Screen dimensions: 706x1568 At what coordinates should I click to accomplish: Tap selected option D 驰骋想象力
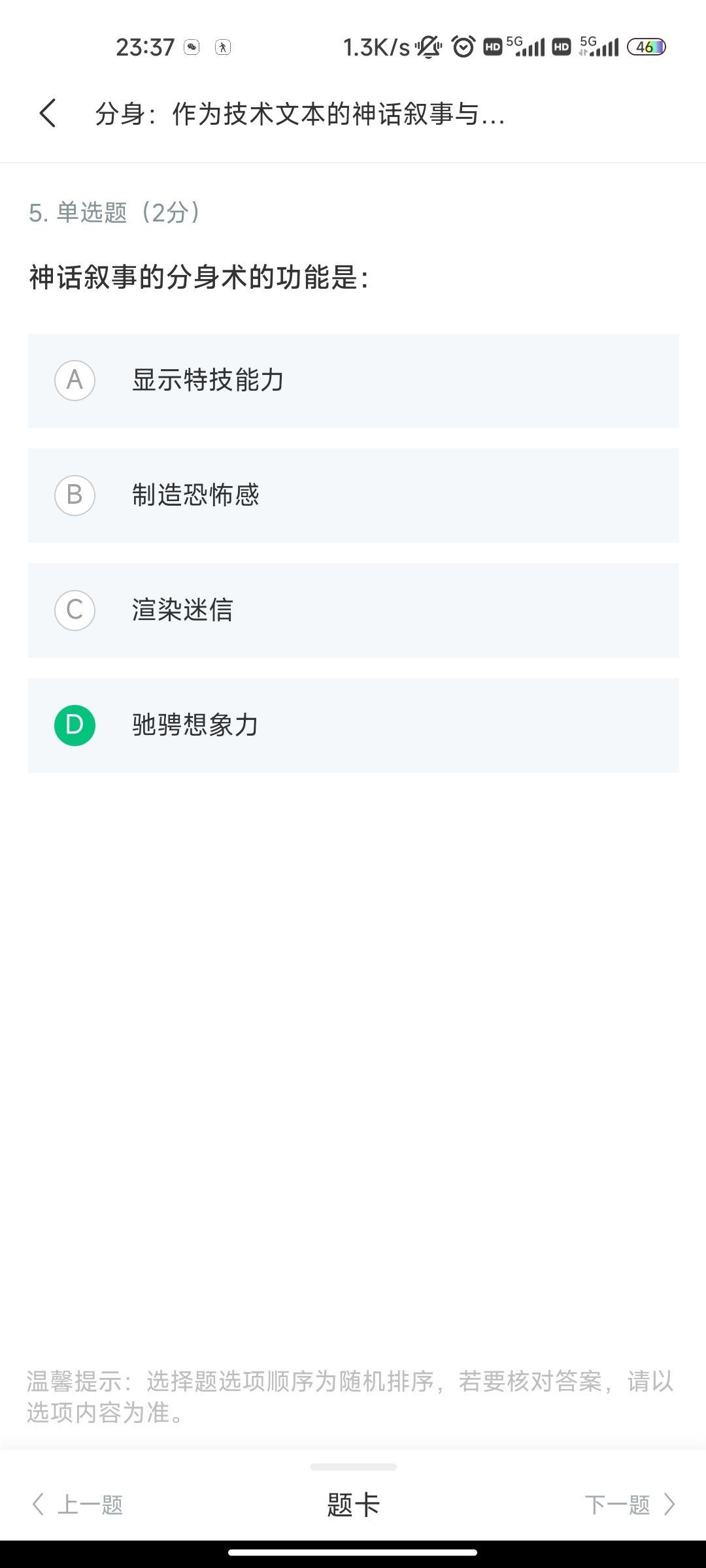(353, 725)
